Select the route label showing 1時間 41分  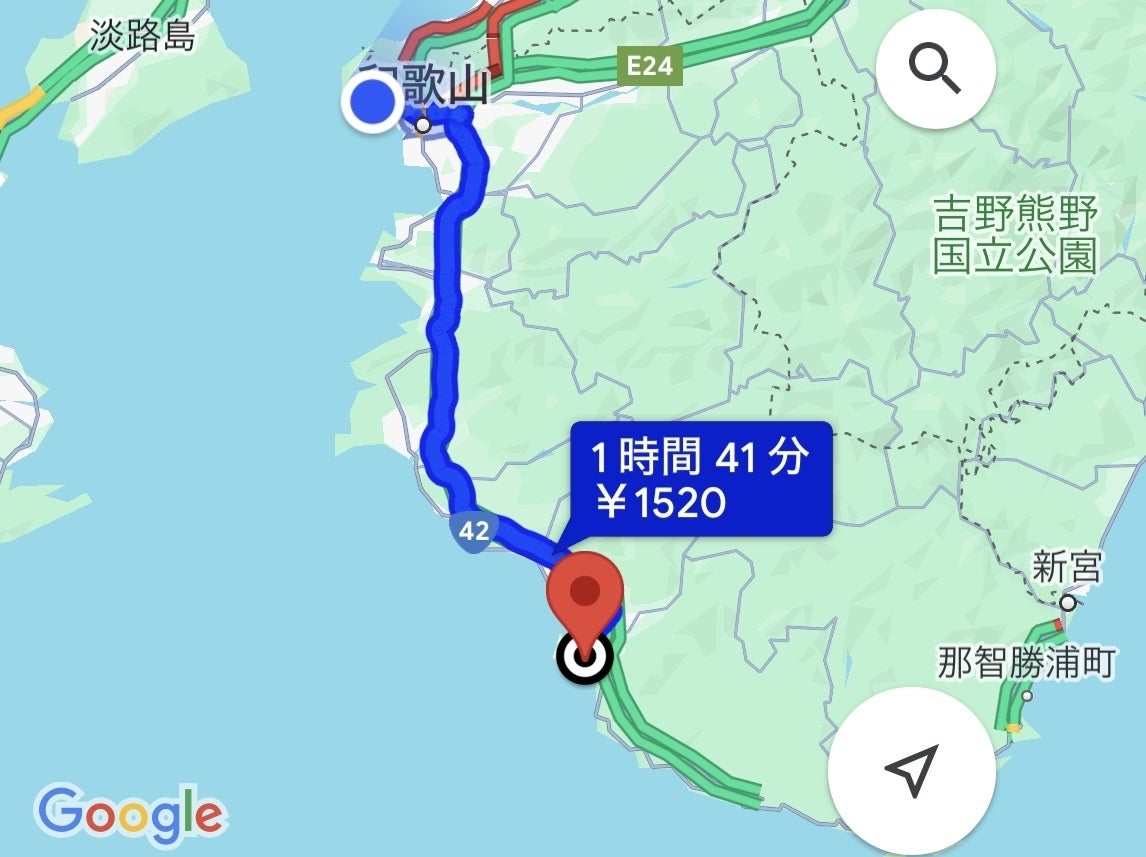tap(700, 479)
